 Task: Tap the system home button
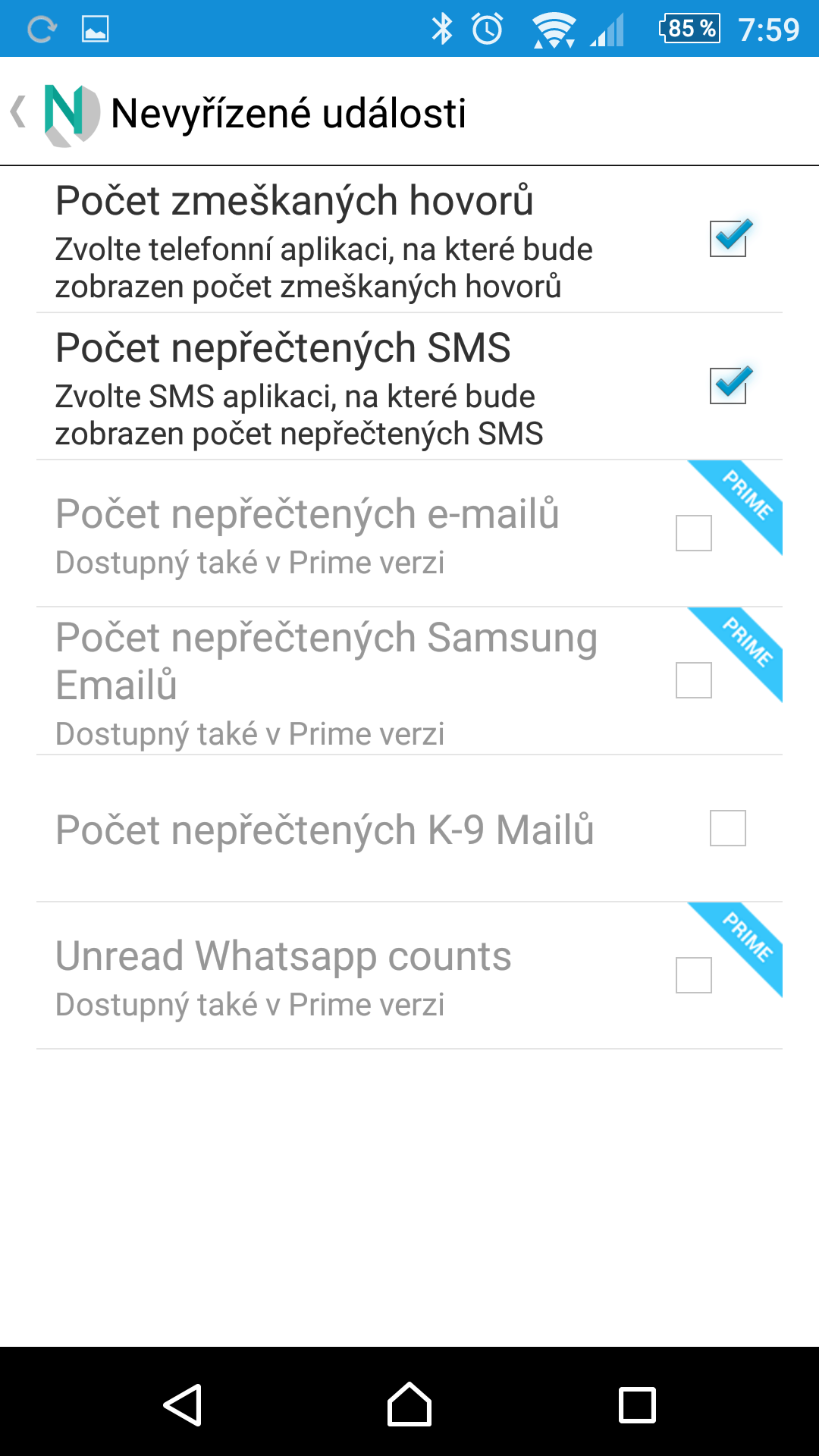click(x=409, y=1404)
